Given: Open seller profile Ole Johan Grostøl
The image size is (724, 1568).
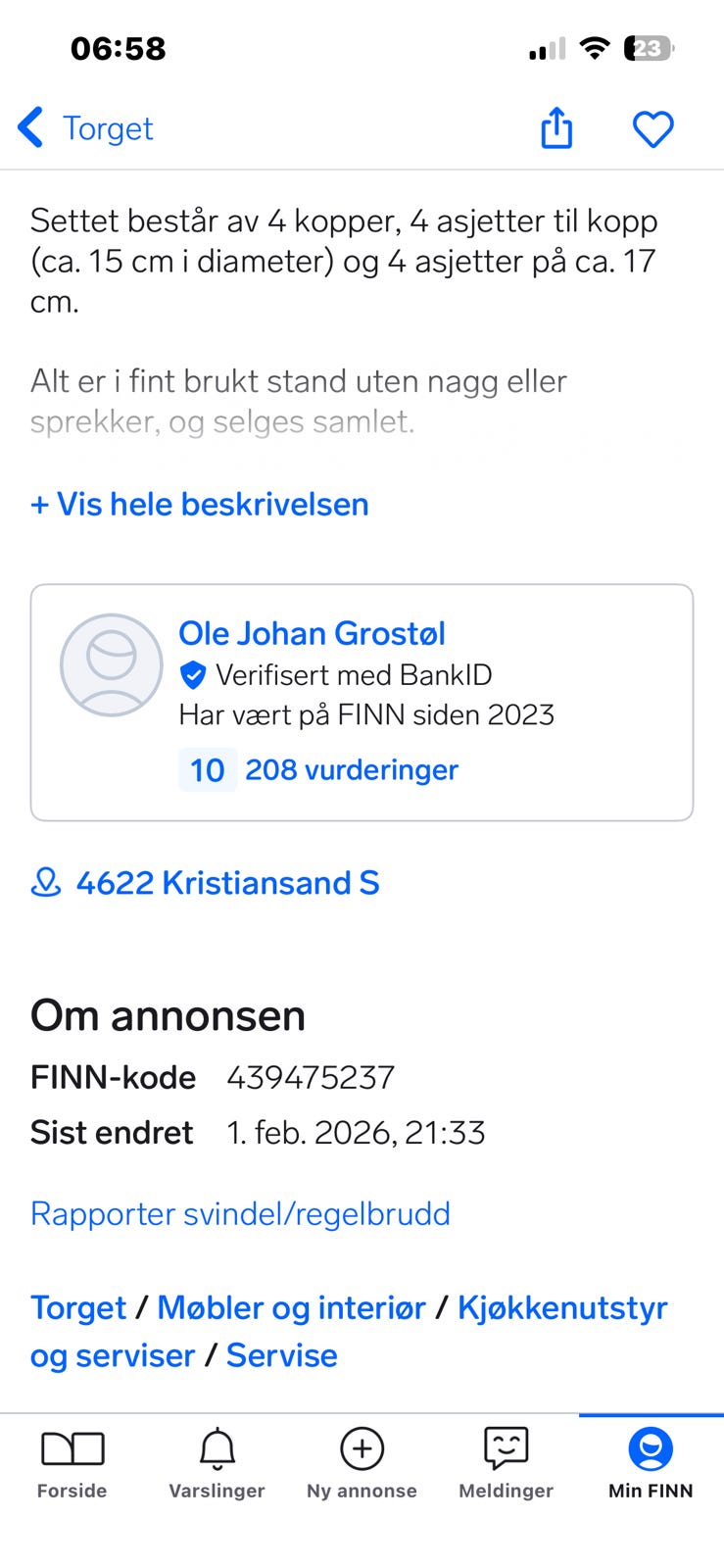Looking at the screenshot, I should tap(312, 634).
